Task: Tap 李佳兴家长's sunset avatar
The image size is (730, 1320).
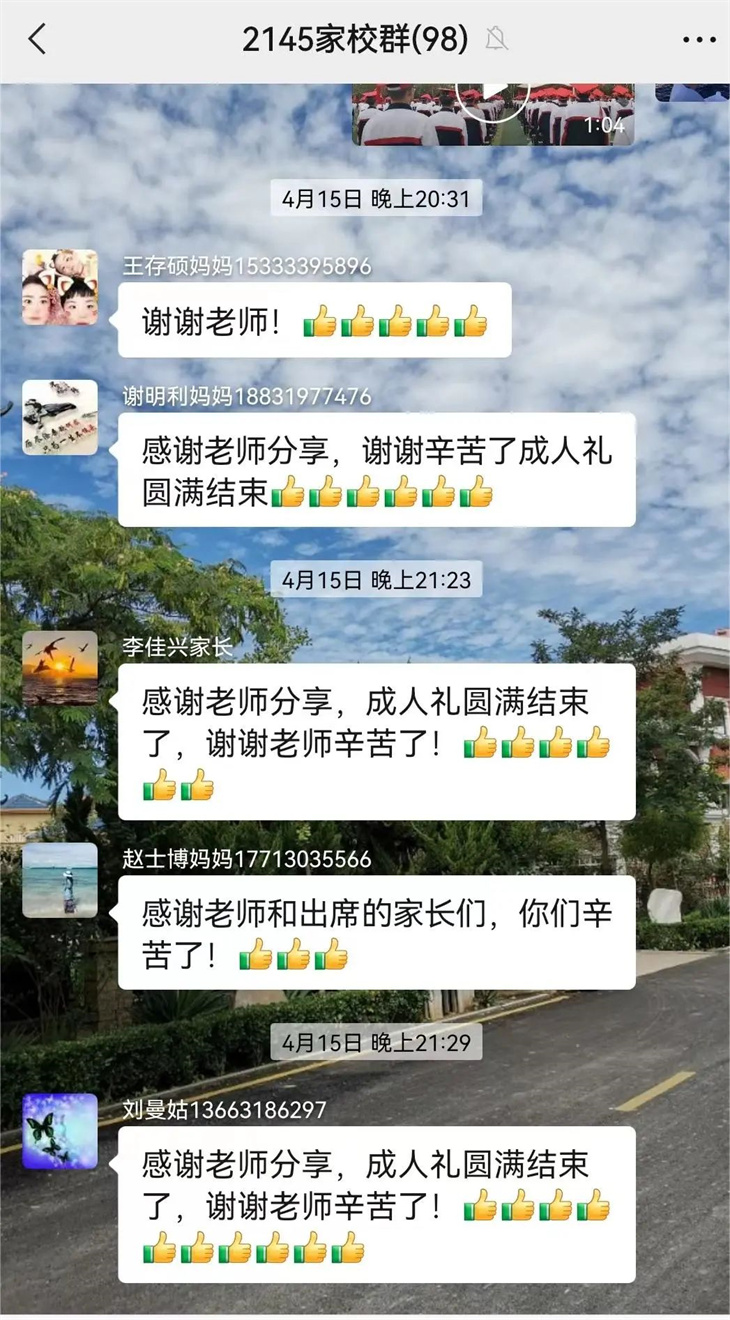Action: tap(60, 668)
